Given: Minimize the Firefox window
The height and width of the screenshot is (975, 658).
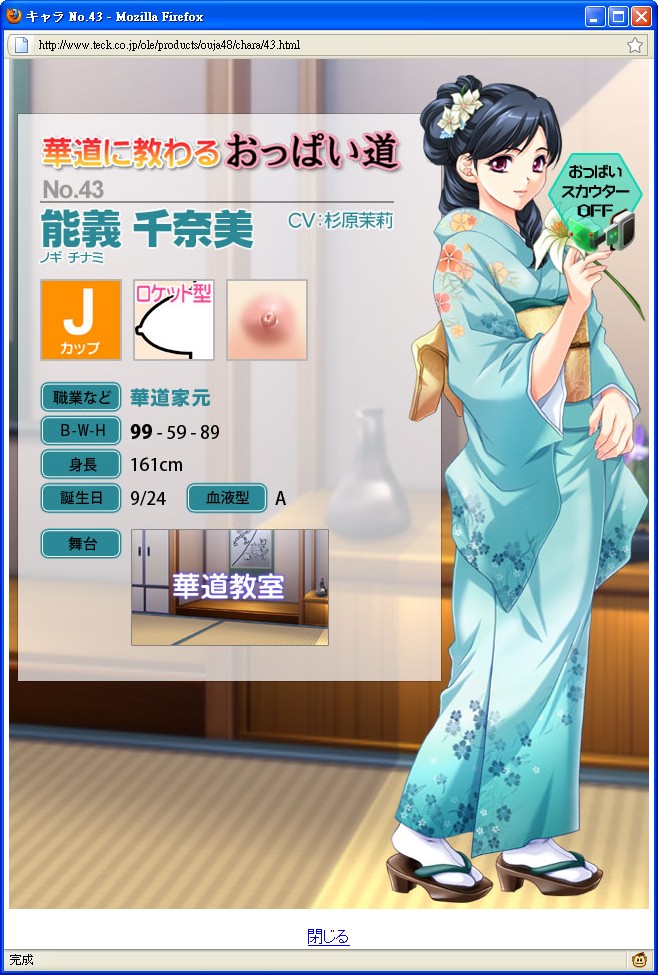Looking at the screenshot, I should (x=595, y=16).
